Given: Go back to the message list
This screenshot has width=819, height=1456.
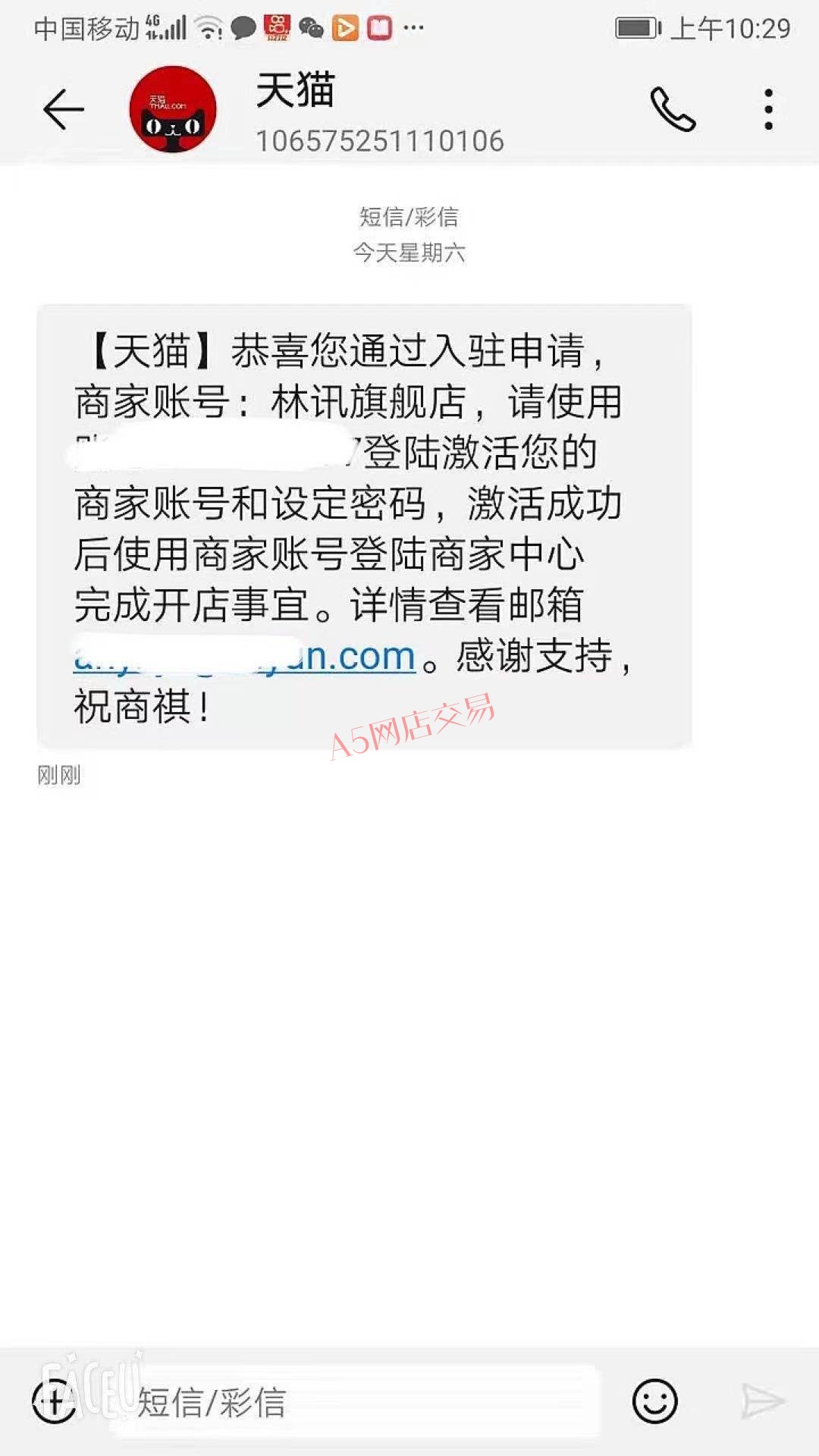Looking at the screenshot, I should click(x=64, y=110).
